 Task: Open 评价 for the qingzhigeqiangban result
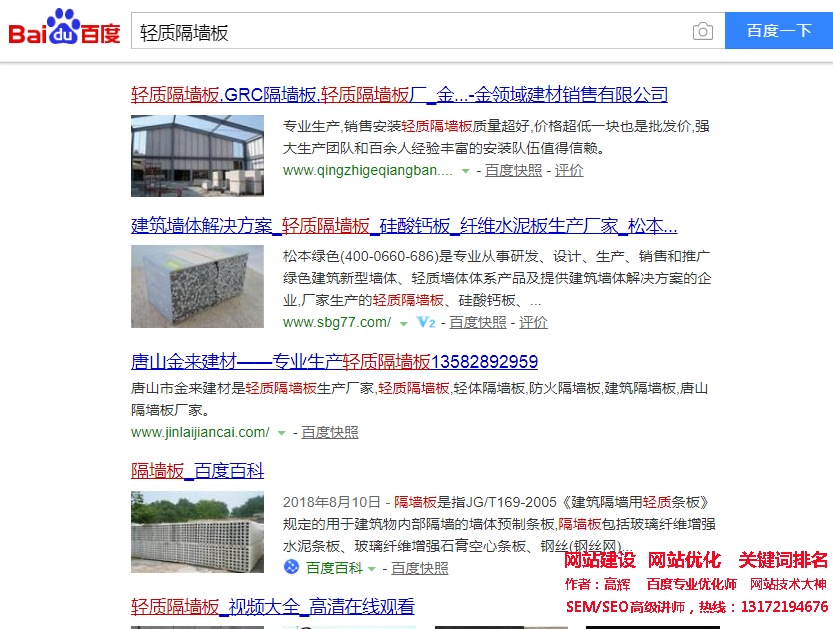click(569, 170)
